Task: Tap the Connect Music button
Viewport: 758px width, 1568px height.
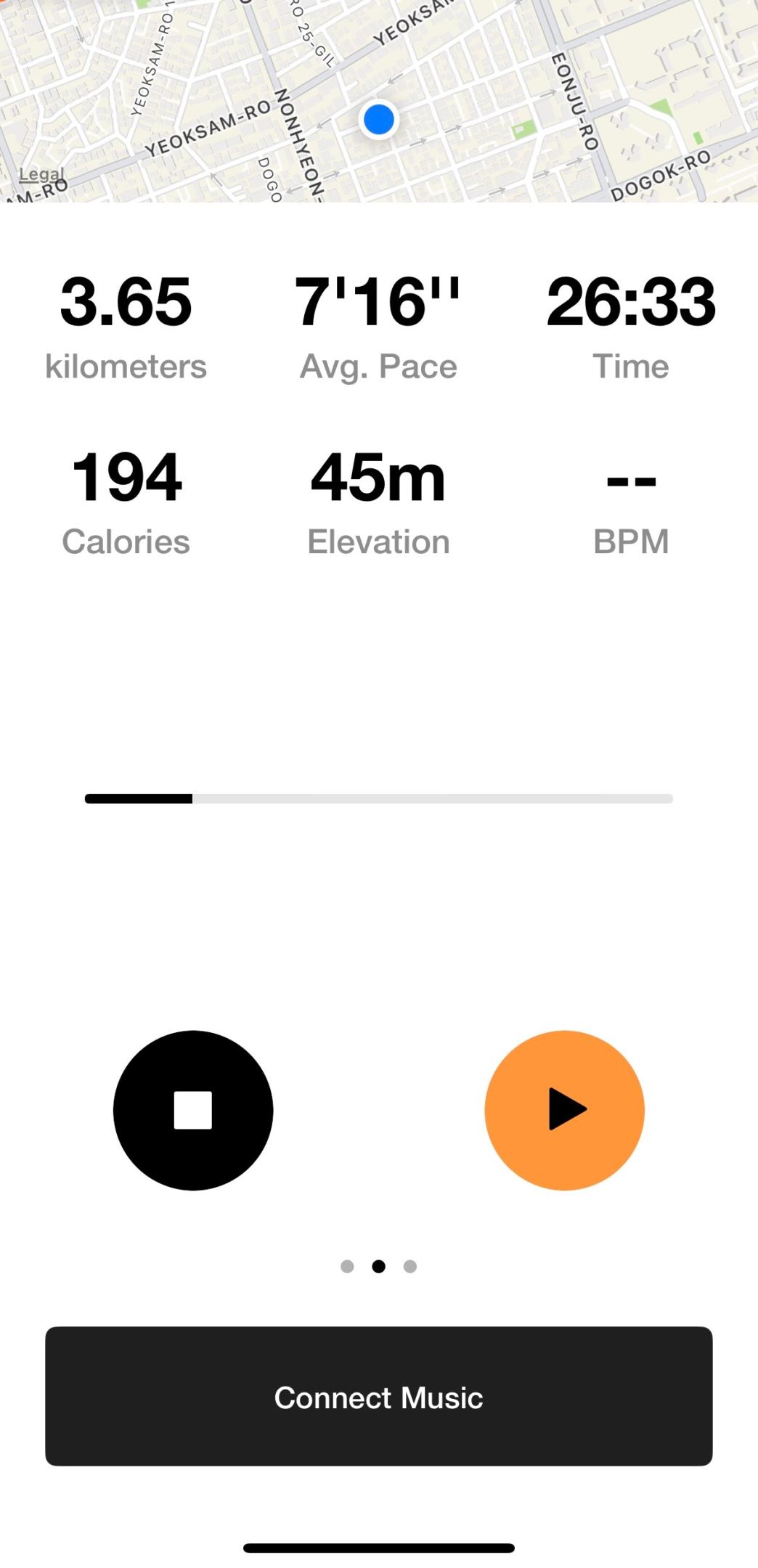Action: (378, 1396)
